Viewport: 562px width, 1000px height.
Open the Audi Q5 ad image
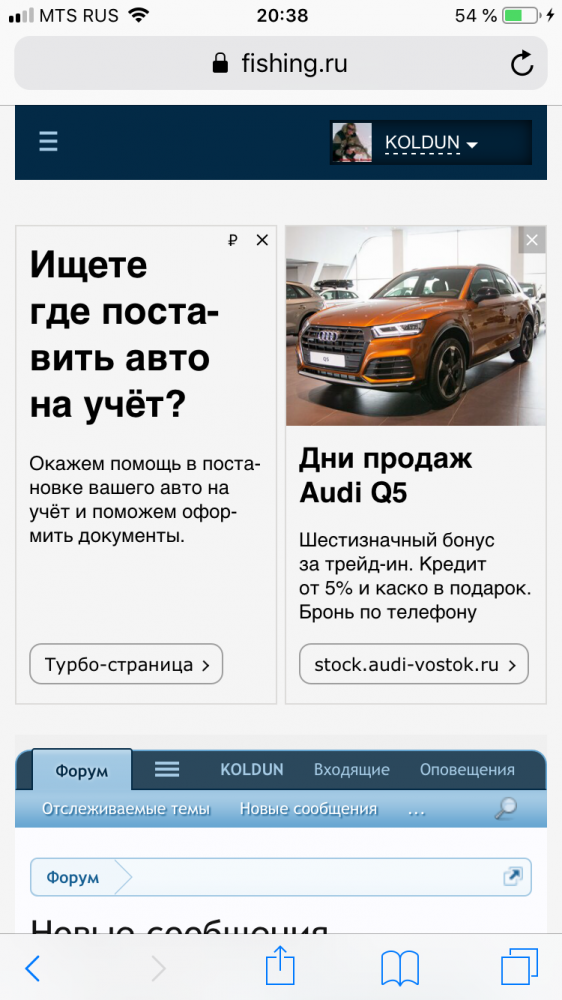(416, 326)
